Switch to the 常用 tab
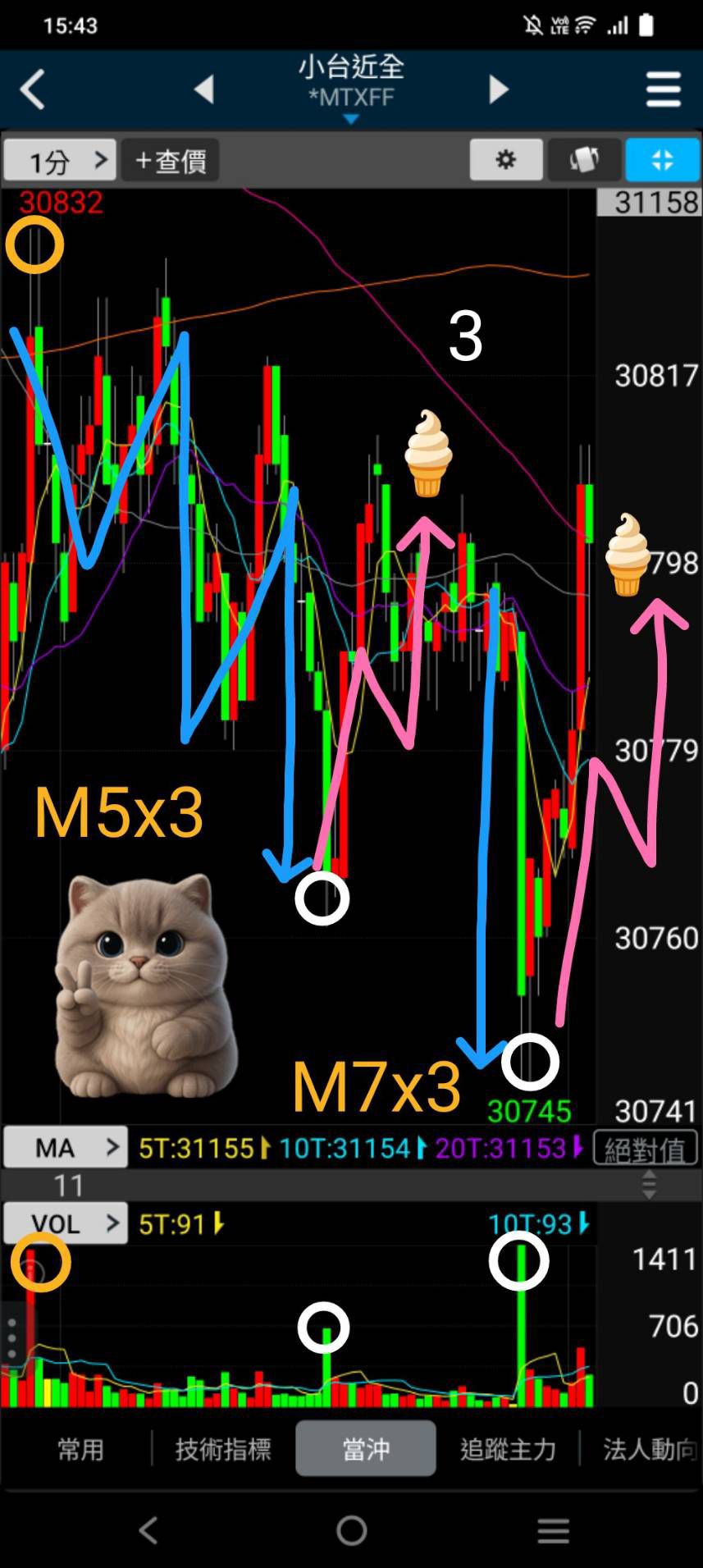Viewport: 703px width, 1568px height. coord(80,1449)
